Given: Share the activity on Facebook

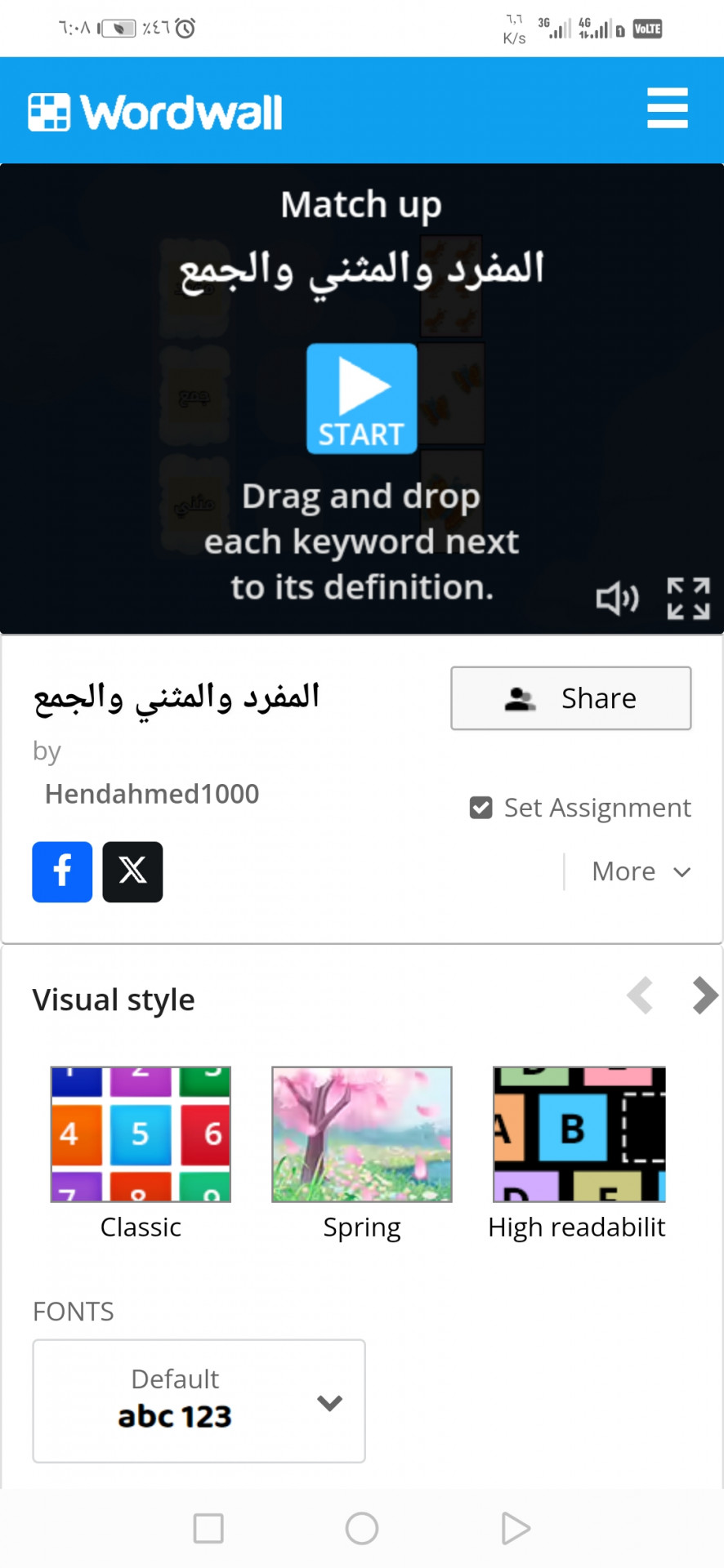Looking at the screenshot, I should point(62,871).
